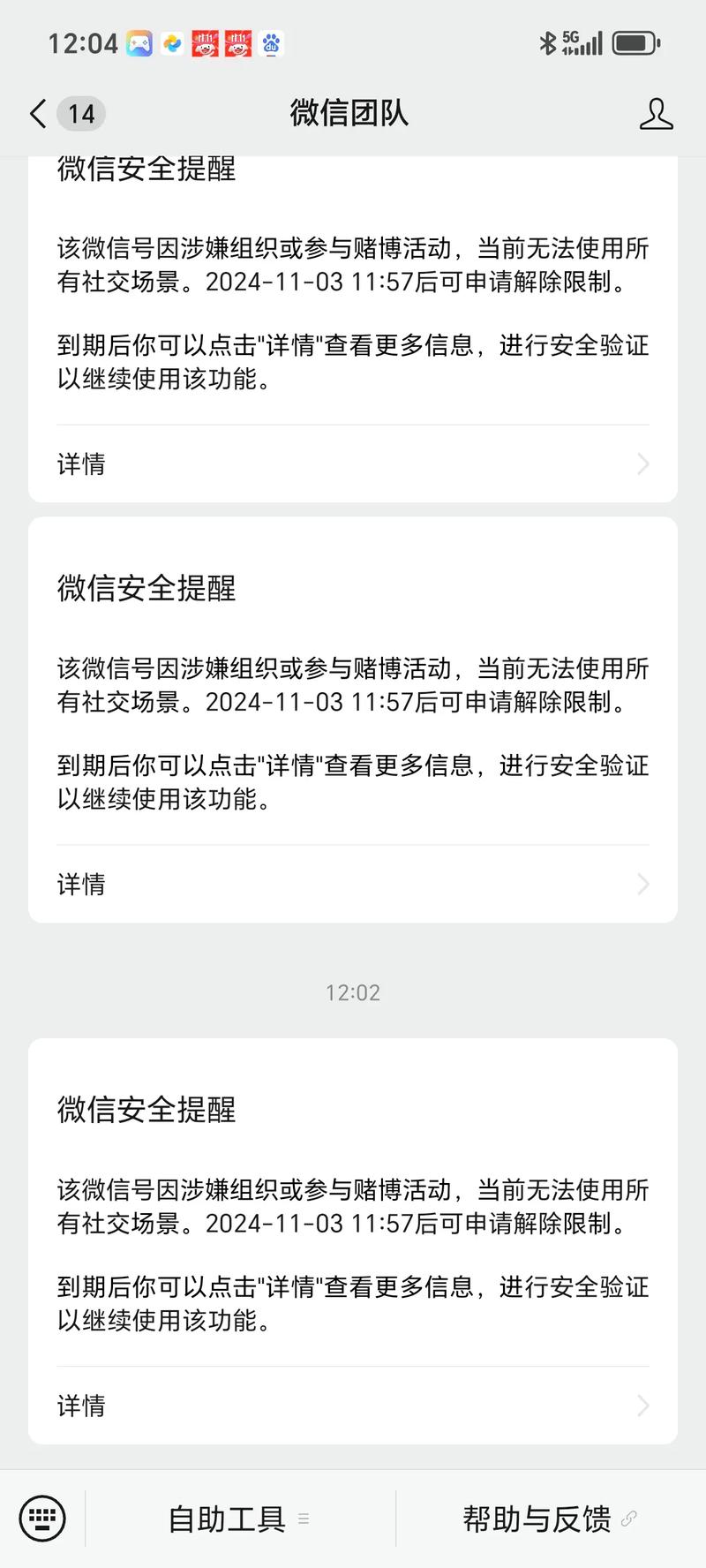Open the Baidu notification icon in status bar
706x1568 pixels.
(271, 42)
